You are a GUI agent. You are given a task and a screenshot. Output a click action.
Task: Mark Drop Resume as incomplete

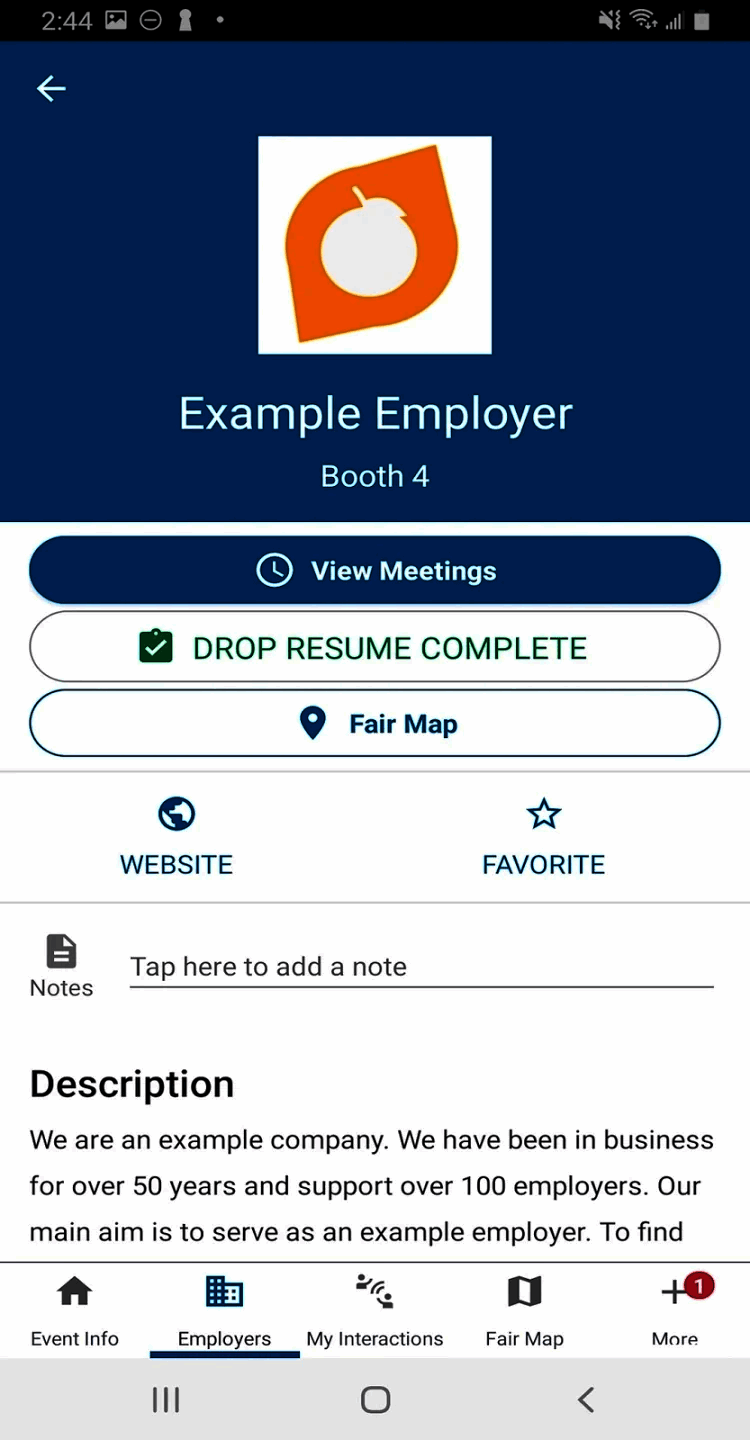[375, 647]
